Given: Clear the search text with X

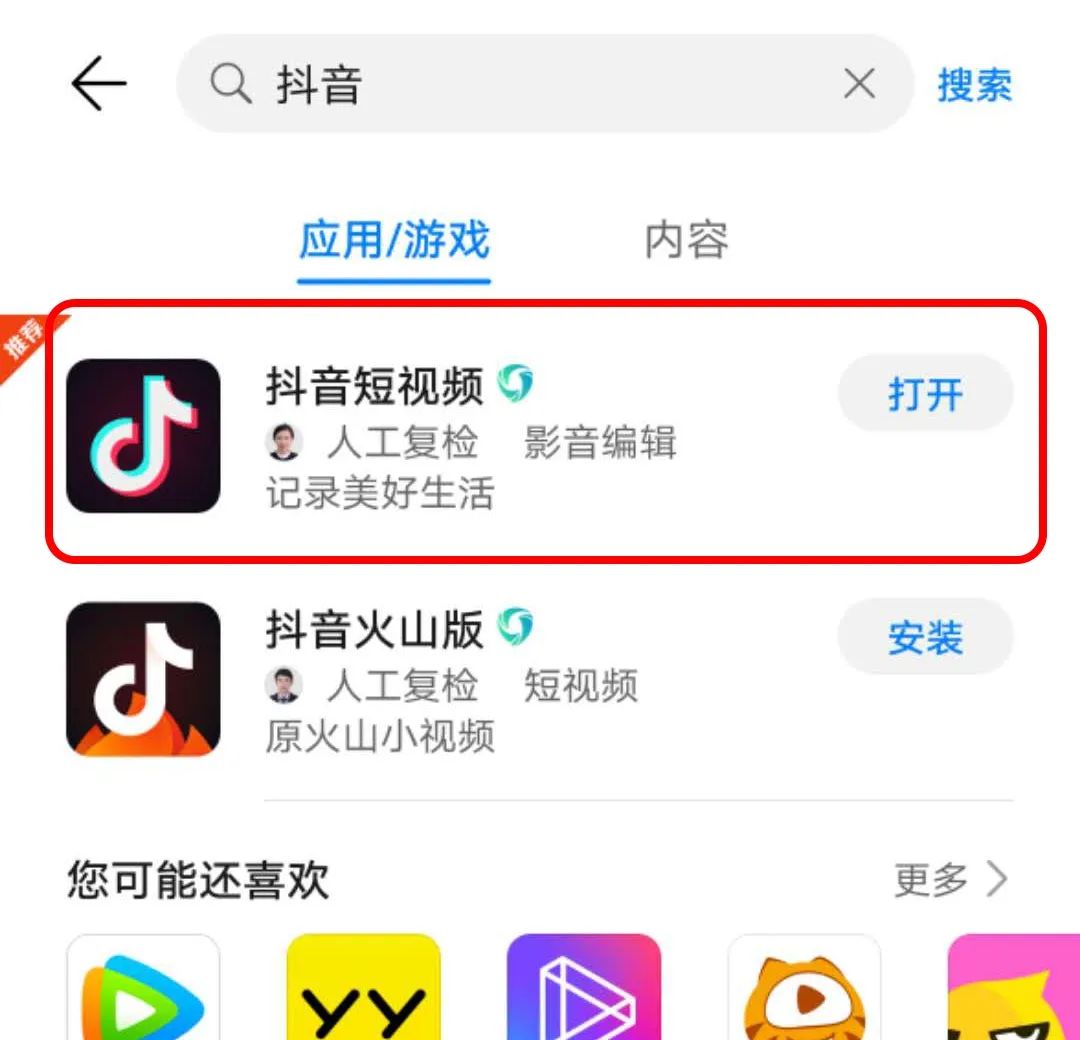Looking at the screenshot, I should tap(859, 84).
